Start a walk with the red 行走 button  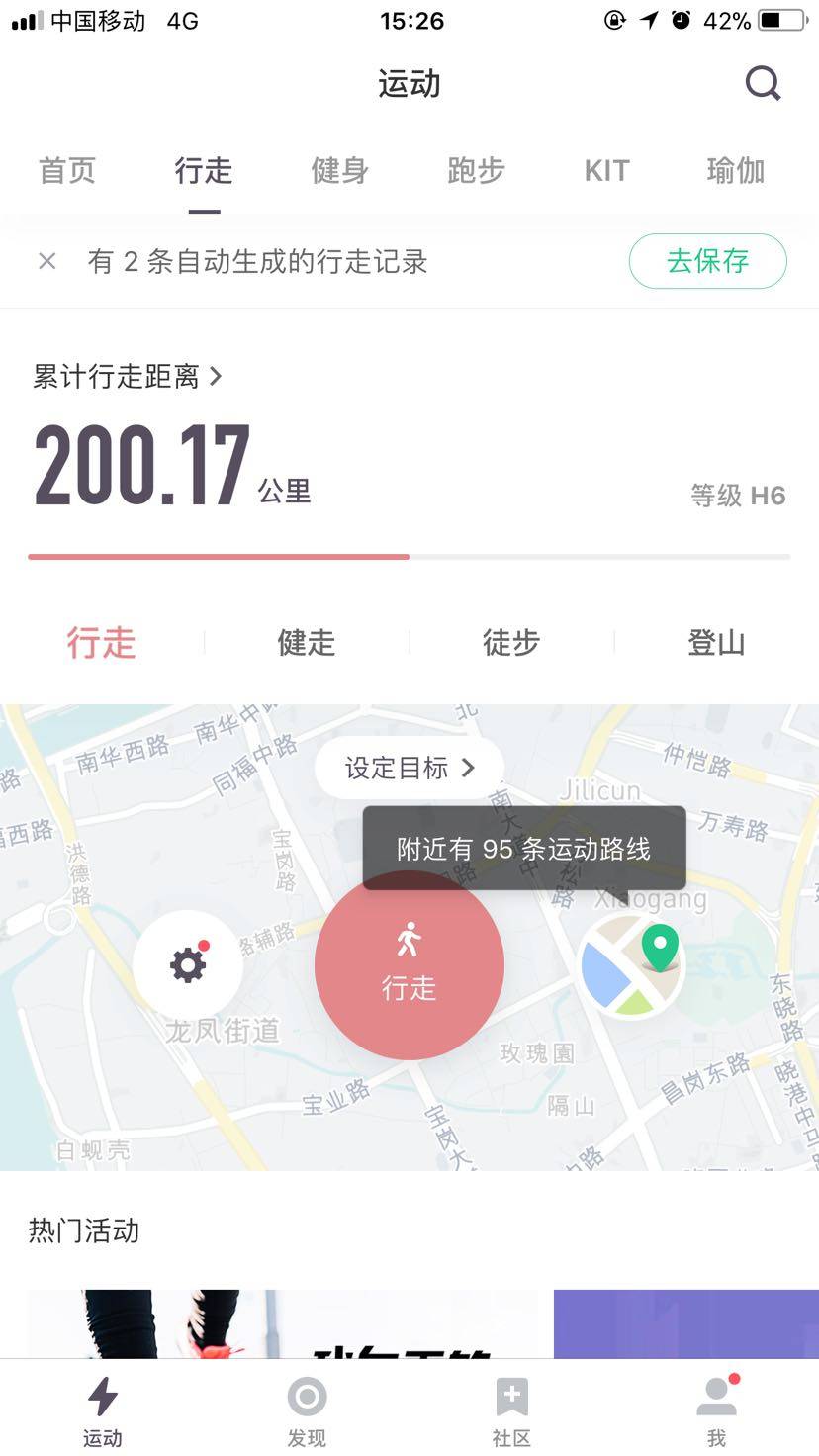(x=409, y=964)
